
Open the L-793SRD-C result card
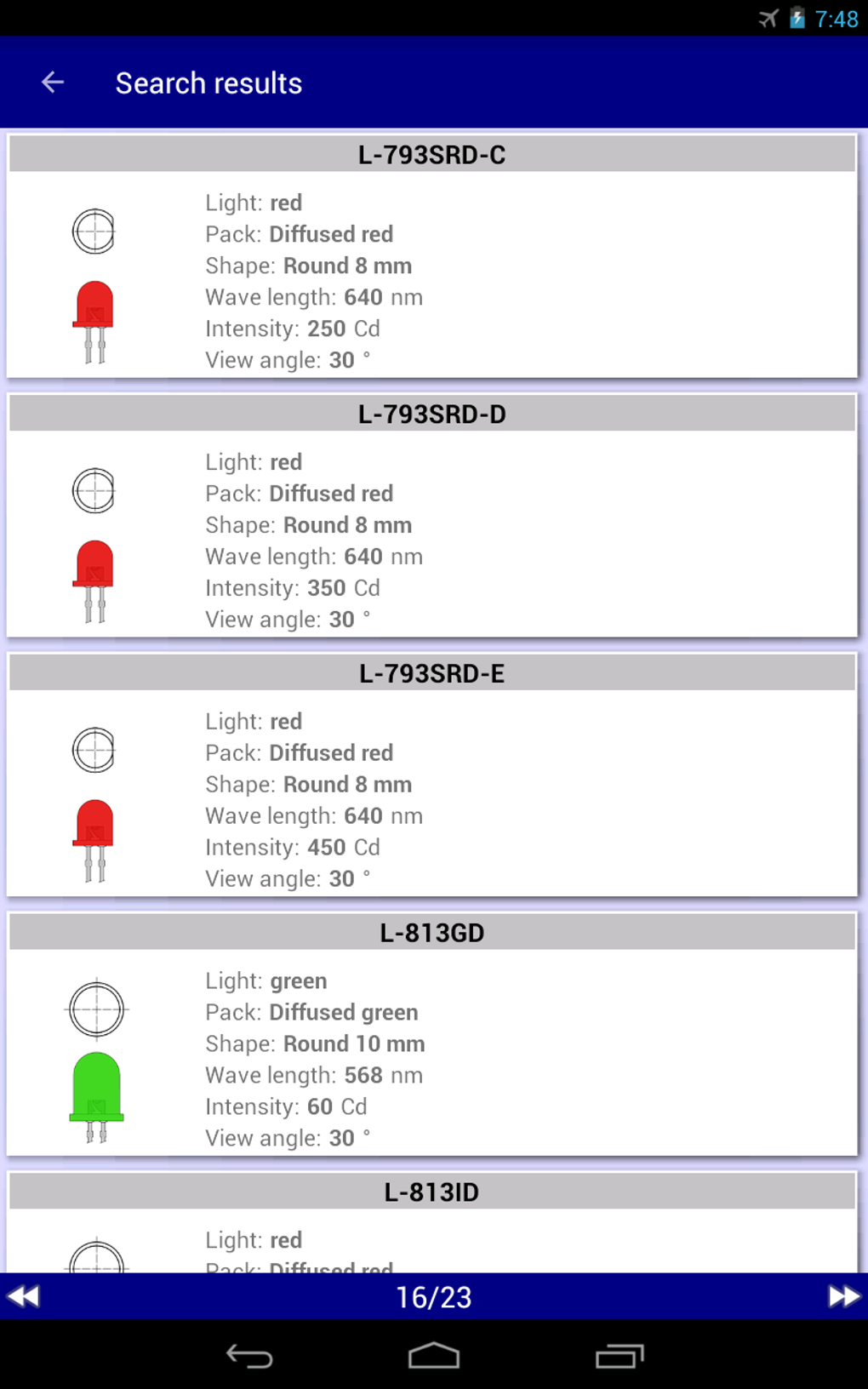432,255
